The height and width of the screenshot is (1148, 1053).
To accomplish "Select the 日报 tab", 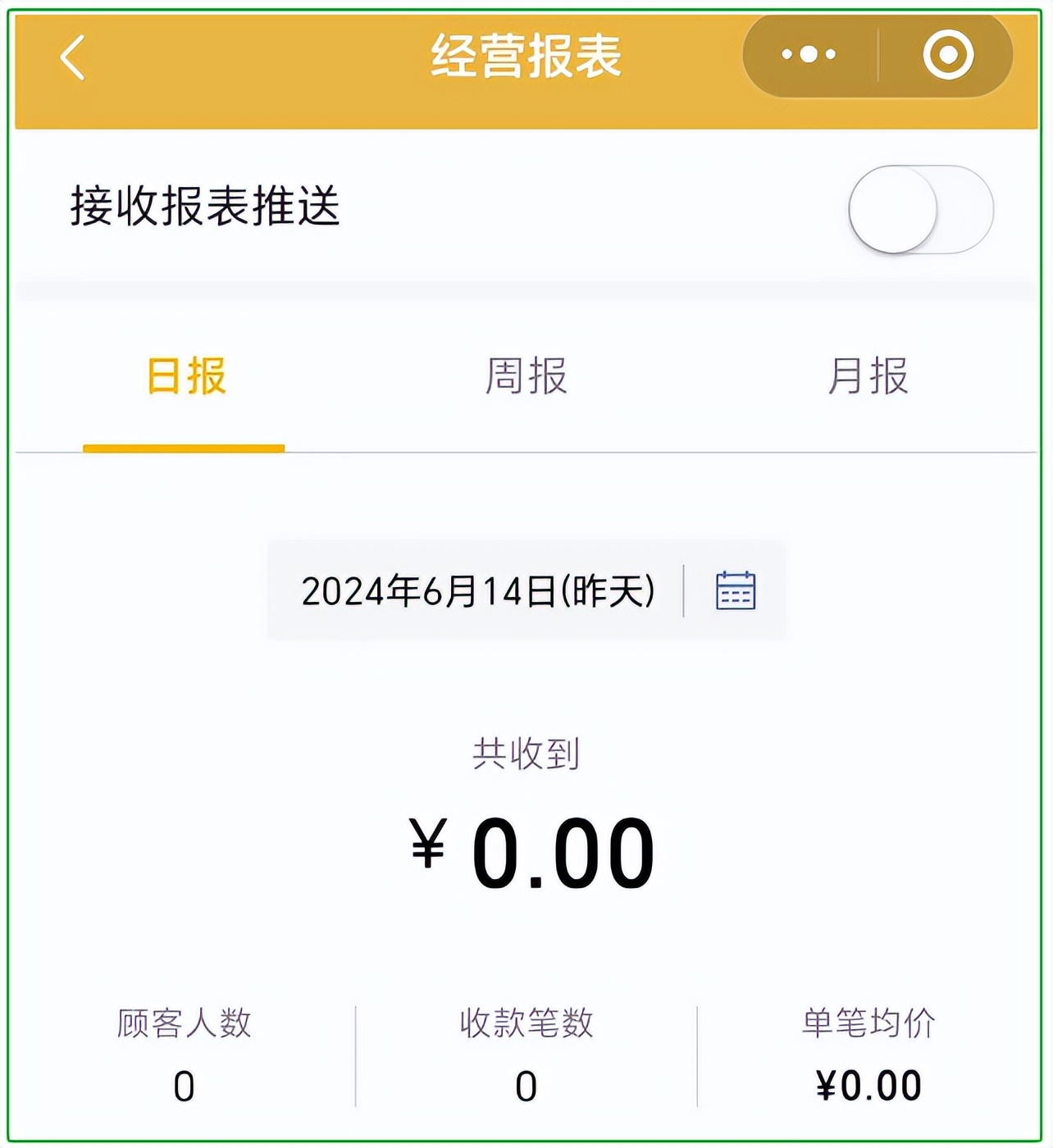I will pyautogui.click(x=185, y=377).
